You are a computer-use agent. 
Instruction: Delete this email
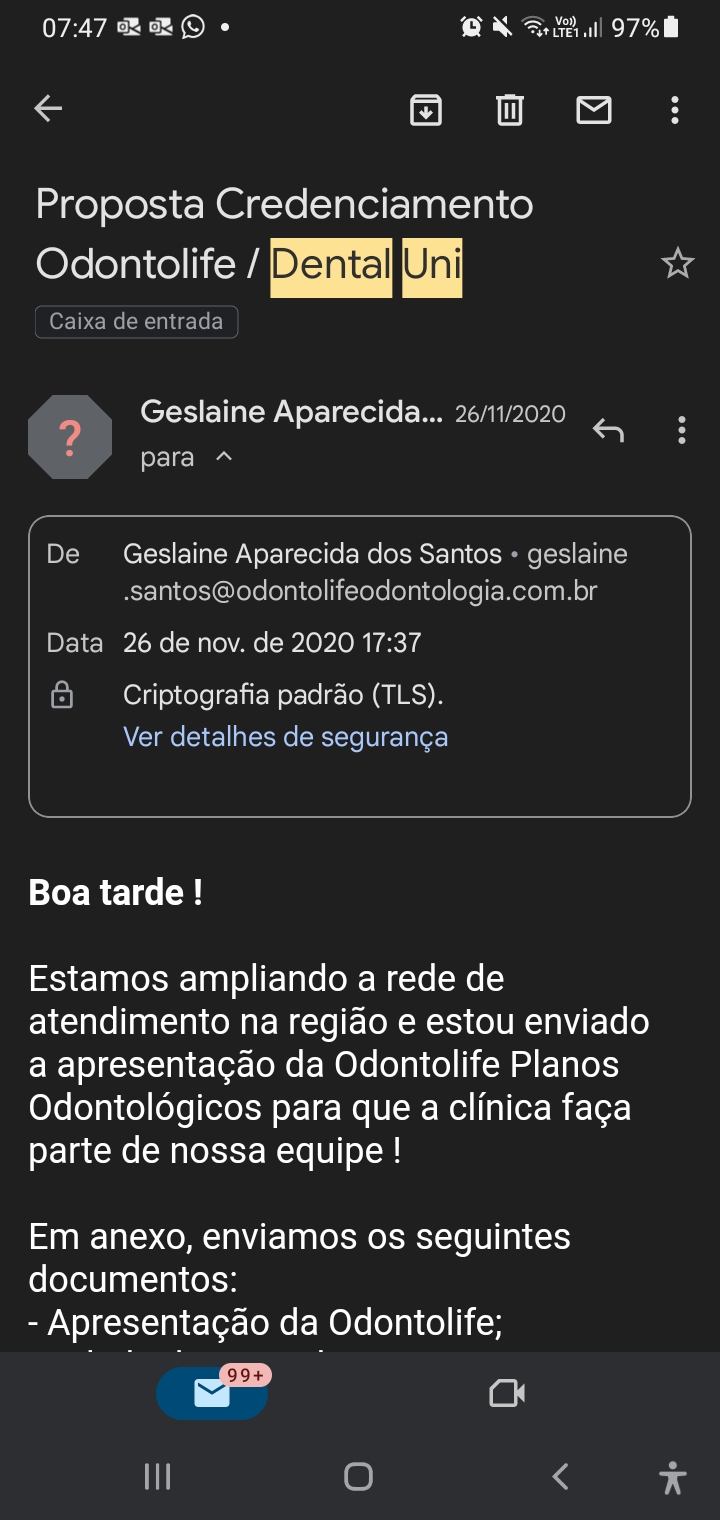(510, 109)
